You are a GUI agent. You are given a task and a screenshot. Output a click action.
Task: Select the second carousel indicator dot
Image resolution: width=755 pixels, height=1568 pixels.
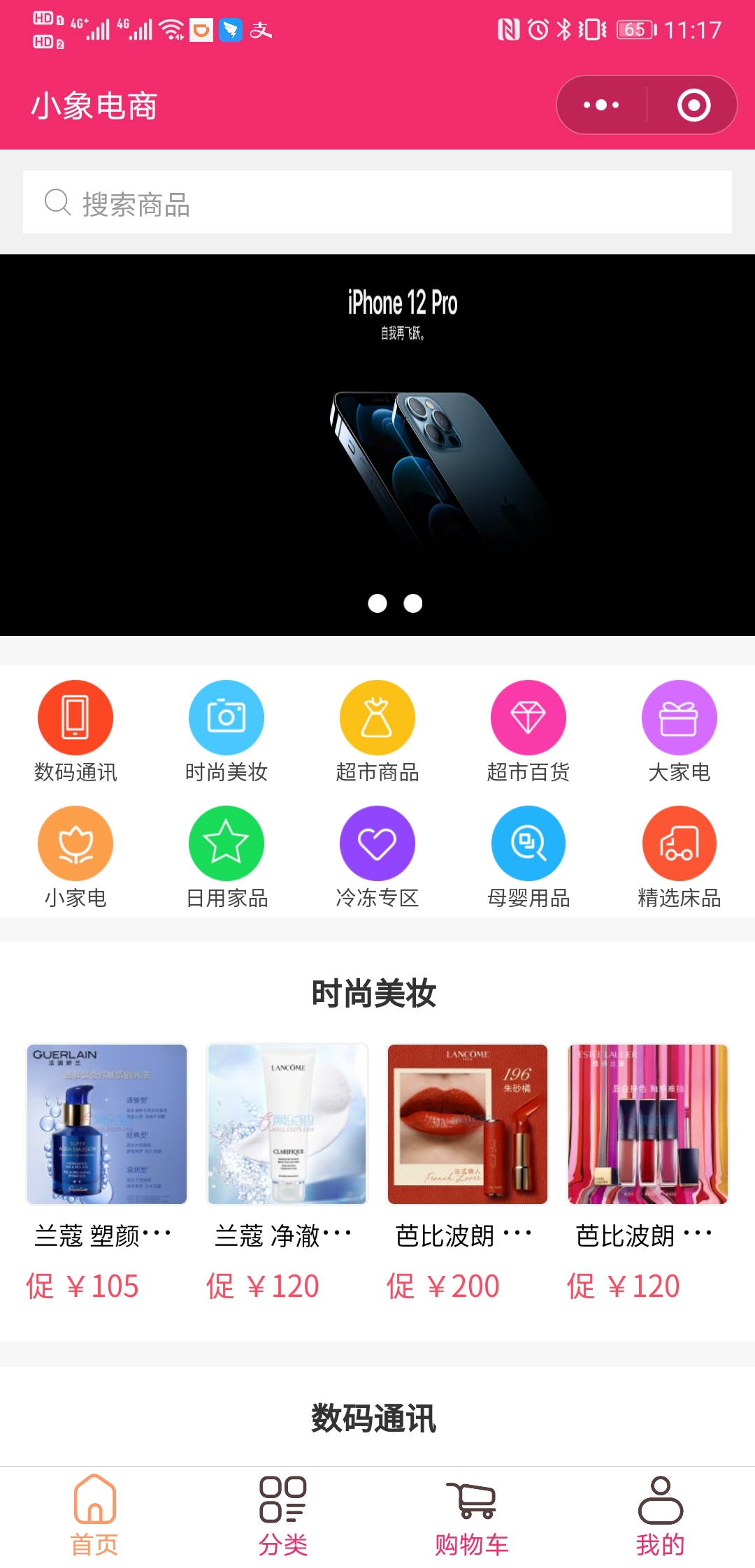tap(412, 603)
